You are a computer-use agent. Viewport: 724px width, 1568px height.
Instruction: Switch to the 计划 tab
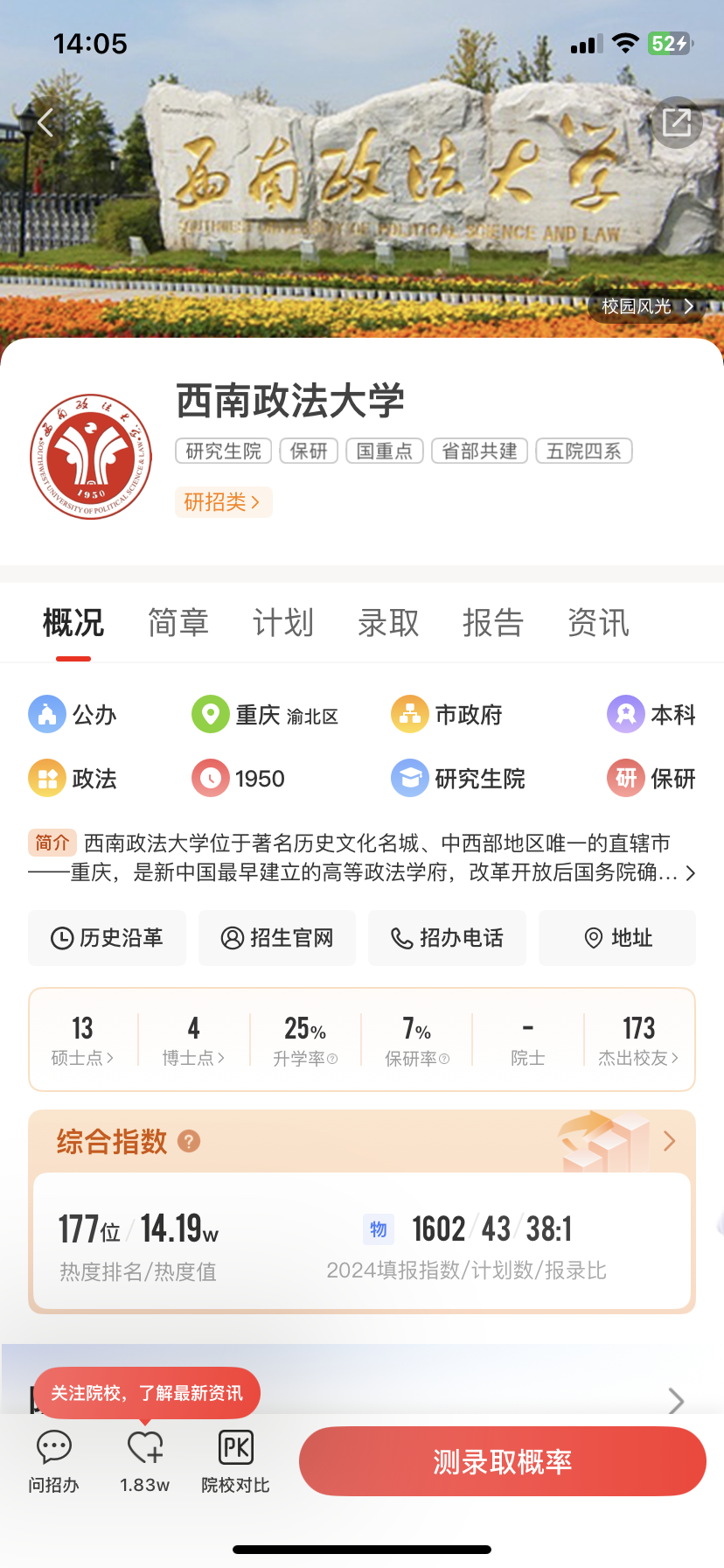coord(283,623)
